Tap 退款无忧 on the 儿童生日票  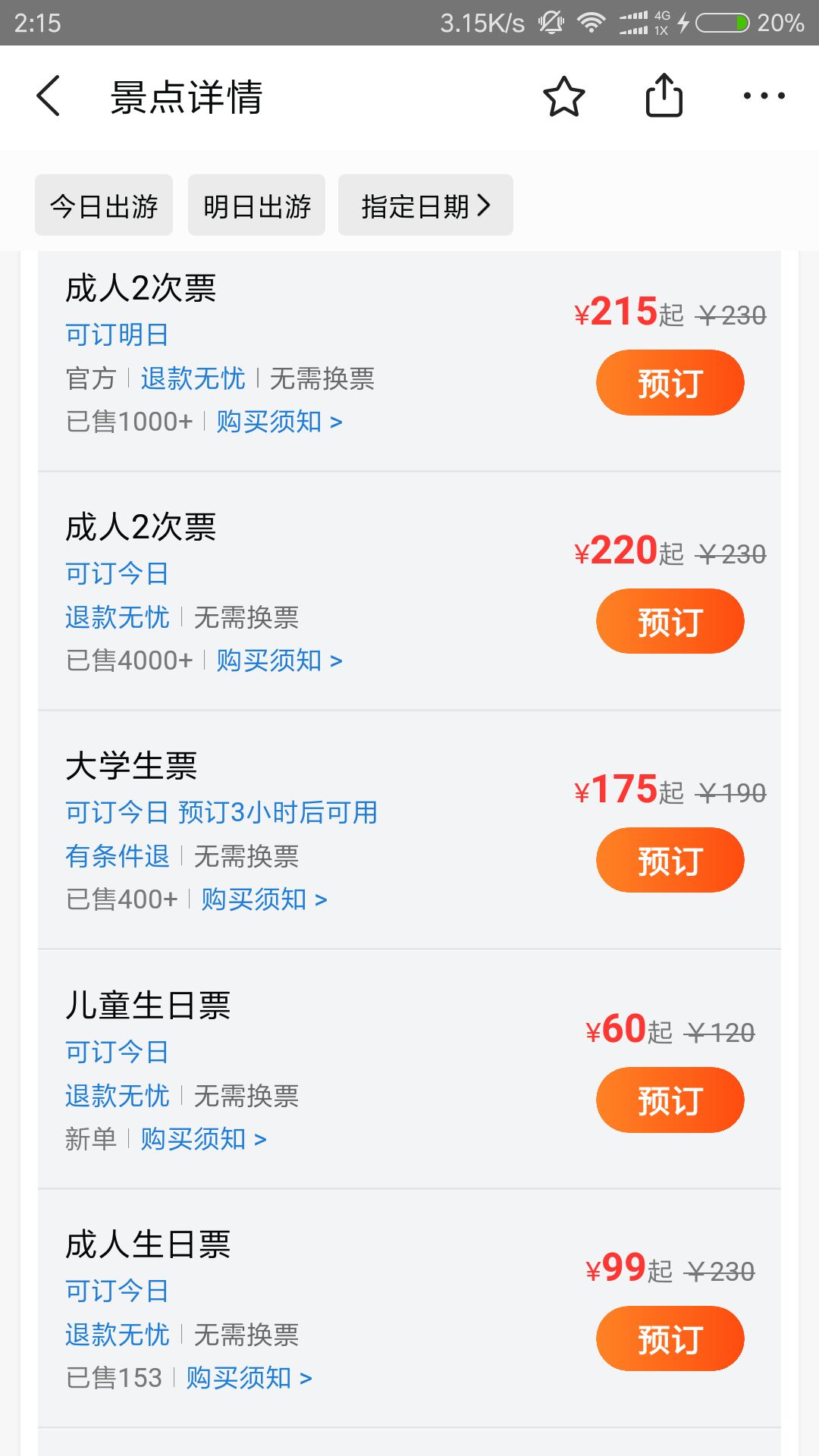click(x=118, y=1096)
